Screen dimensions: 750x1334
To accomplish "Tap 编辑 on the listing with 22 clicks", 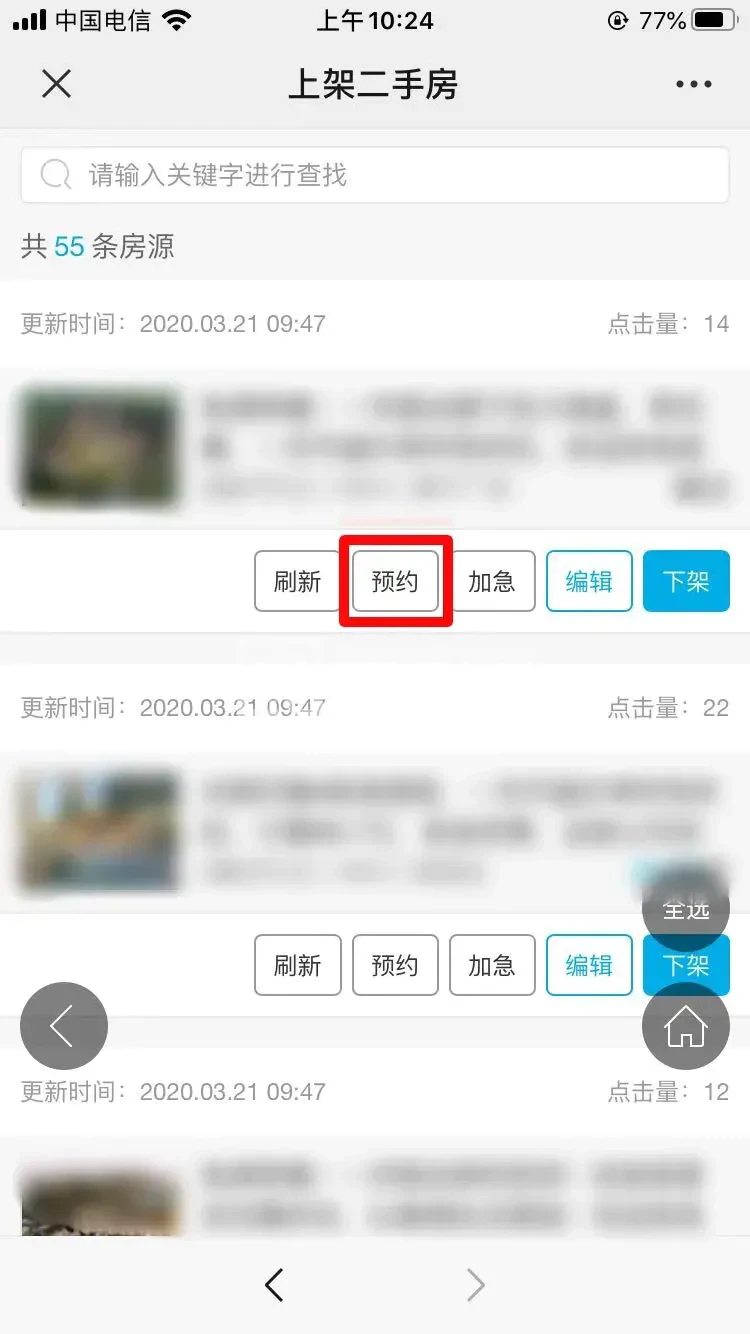I will pos(589,965).
